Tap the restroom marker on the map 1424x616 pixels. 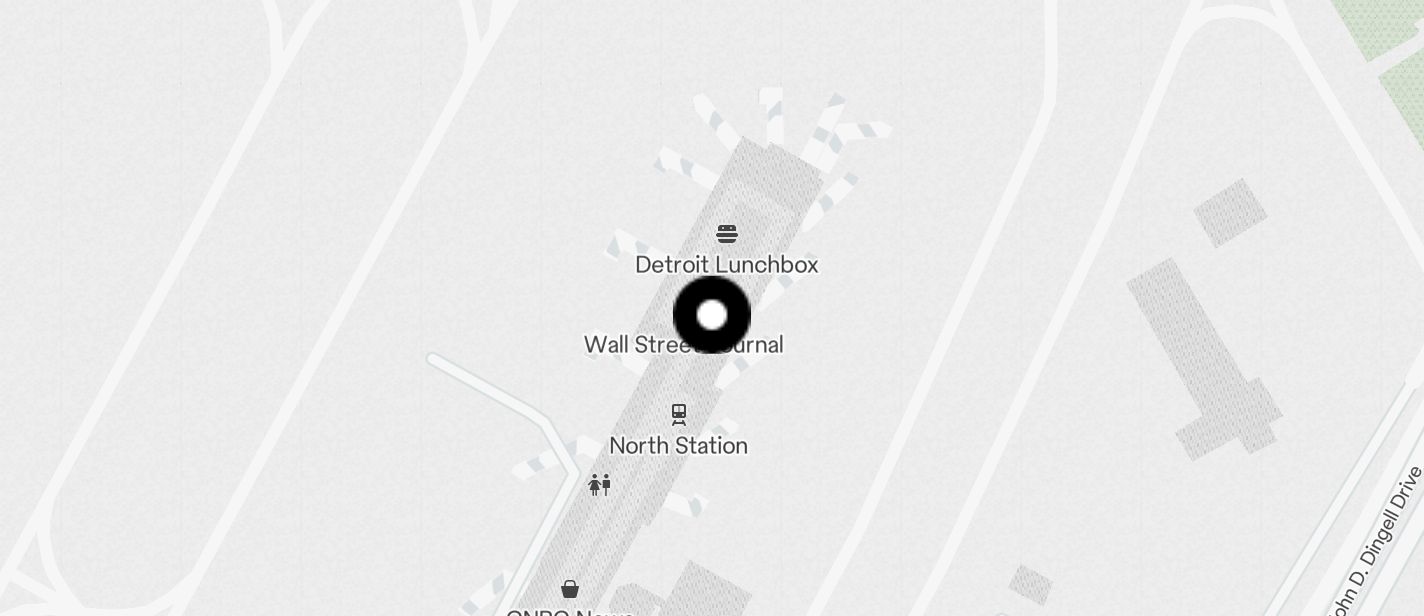pos(599,485)
